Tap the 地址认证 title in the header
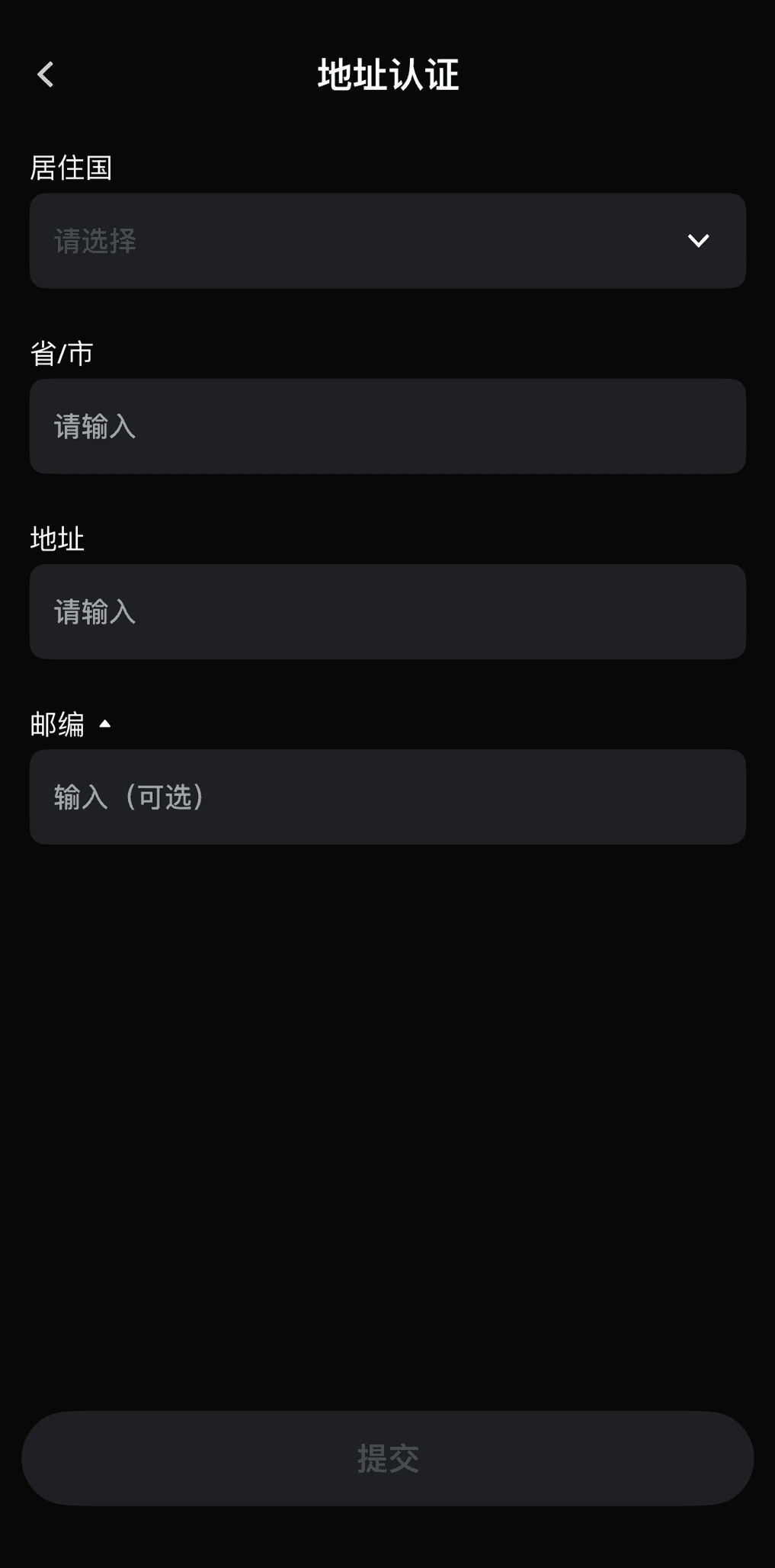 click(387, 75)
